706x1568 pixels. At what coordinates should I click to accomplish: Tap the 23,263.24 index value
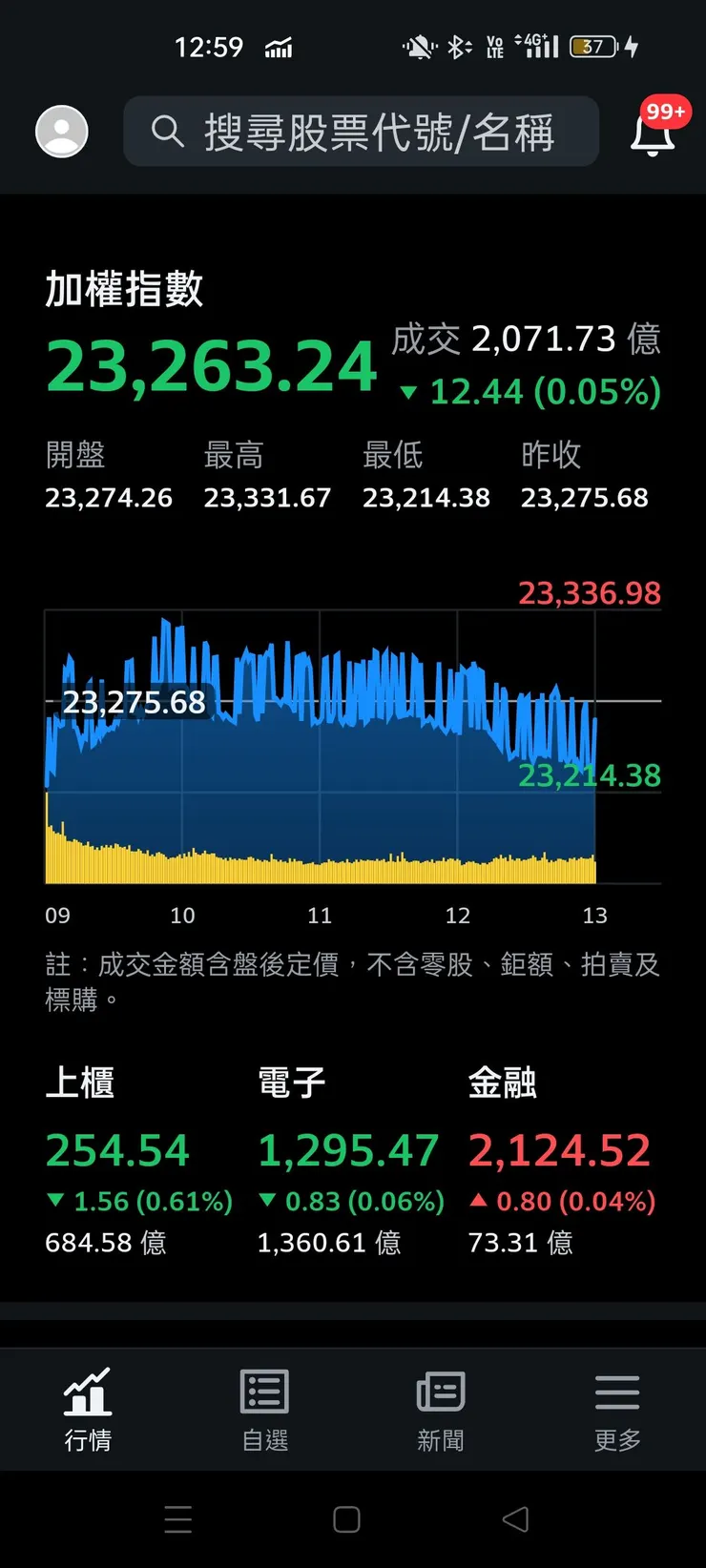tap(211, 366)
